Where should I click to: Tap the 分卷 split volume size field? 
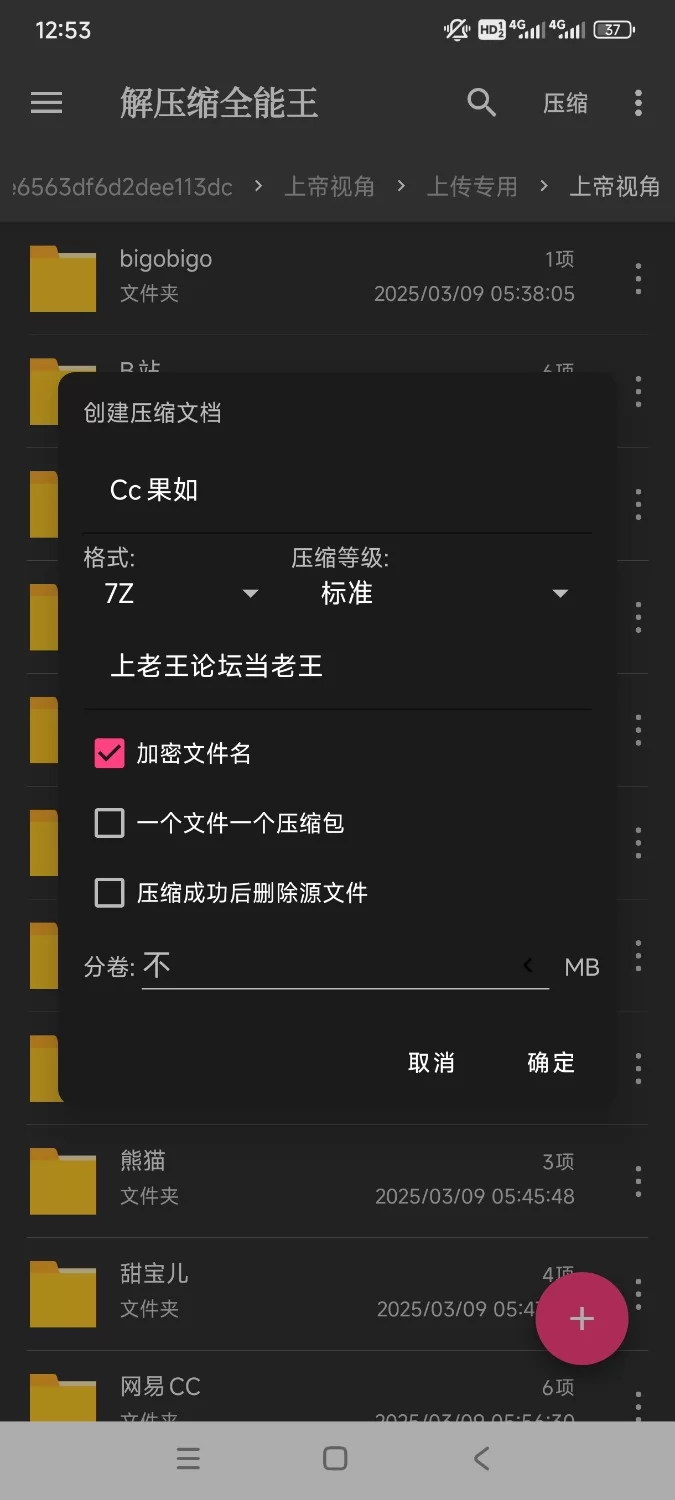pos(330,966)
